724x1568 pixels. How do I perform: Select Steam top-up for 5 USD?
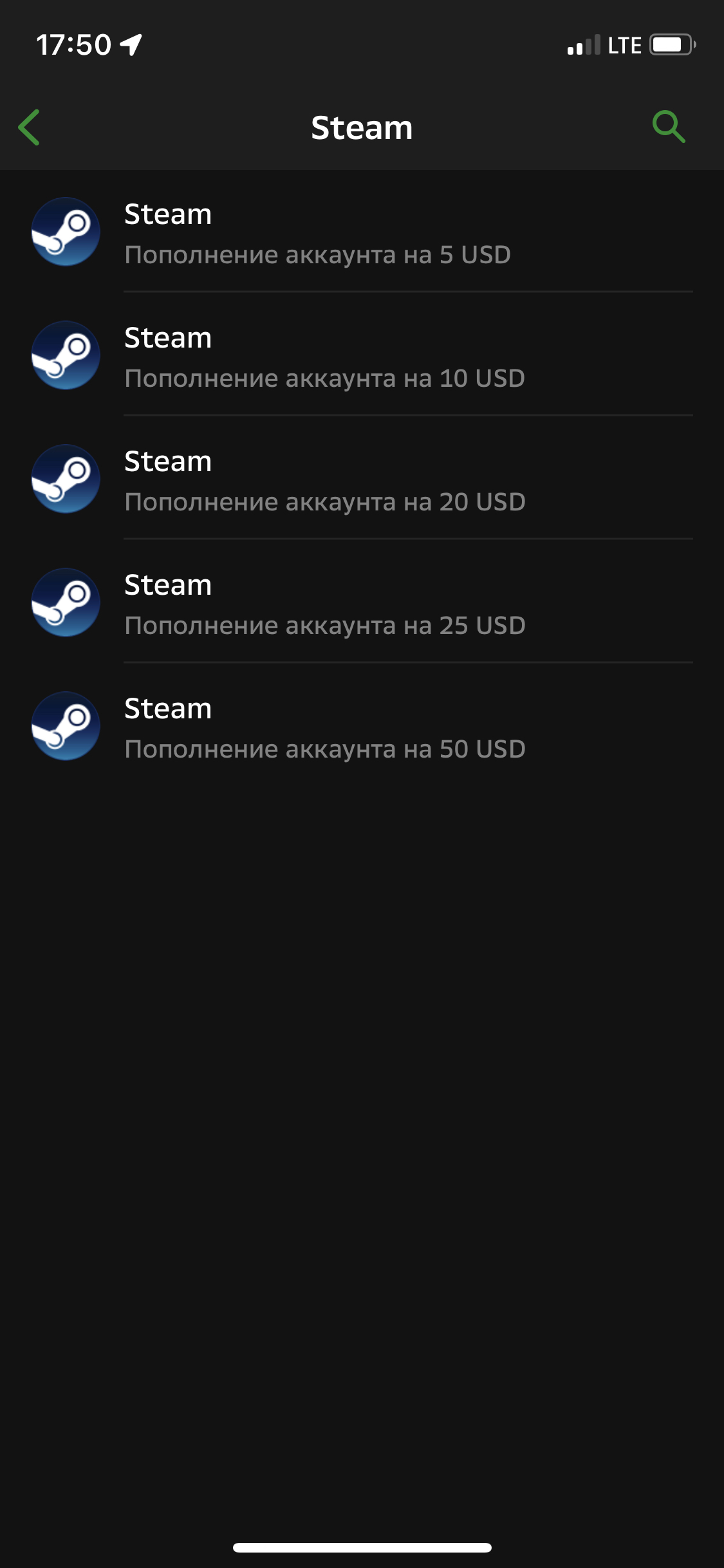[362, 232]
